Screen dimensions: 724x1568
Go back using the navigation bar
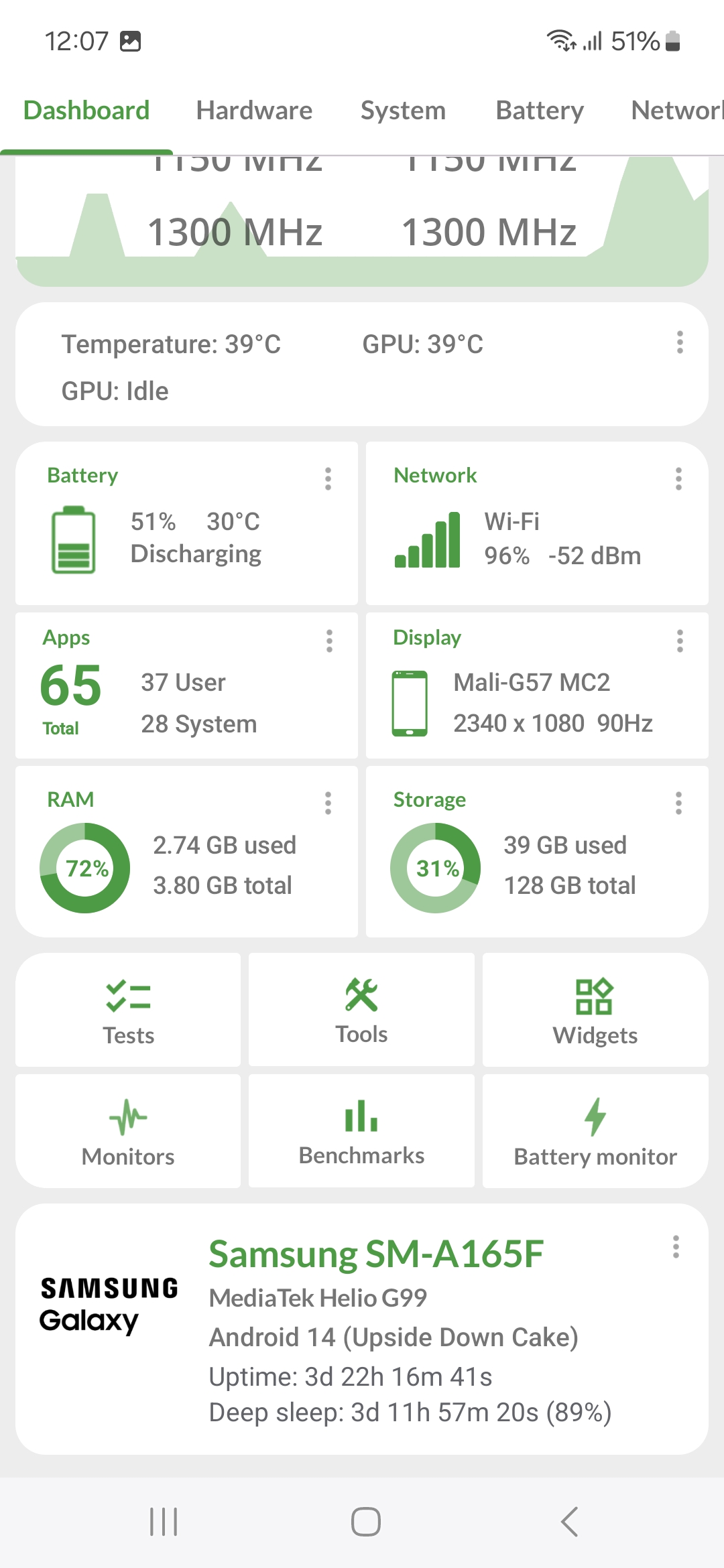pyautogui.click(x=569, y=1522)
